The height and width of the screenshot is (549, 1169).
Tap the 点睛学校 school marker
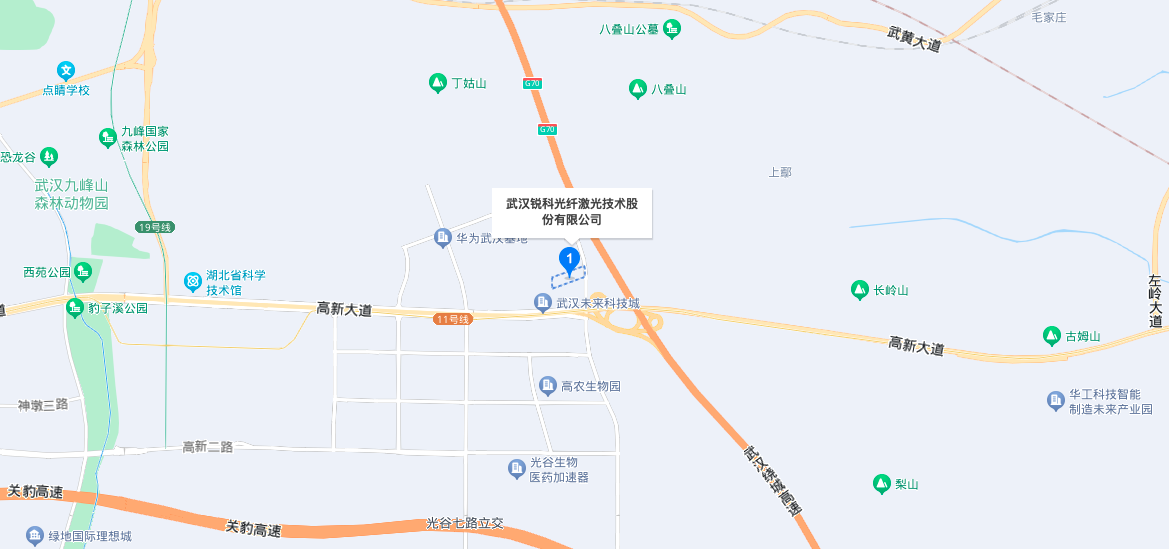pyautogui.click(x=66, y=71)
